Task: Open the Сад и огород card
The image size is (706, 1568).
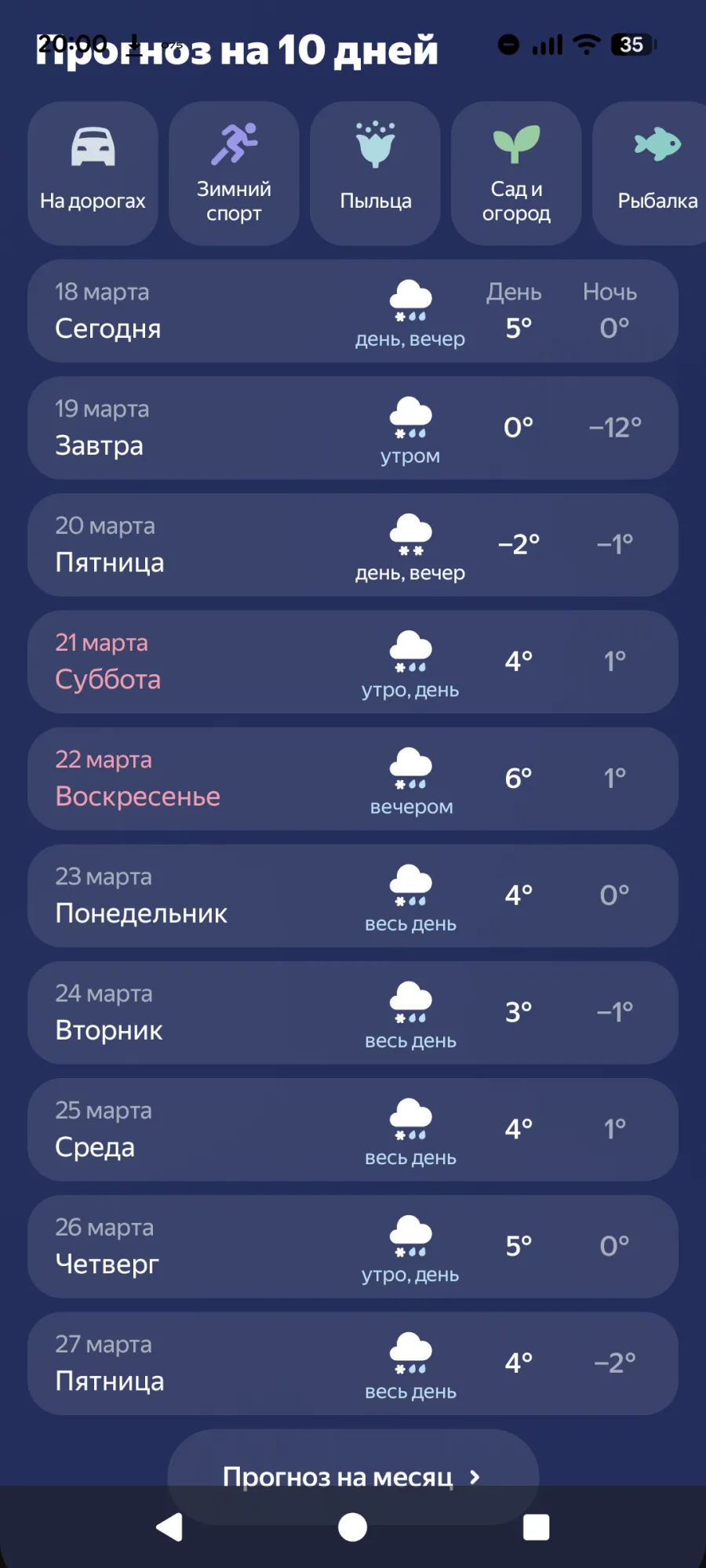Action: pyautogui.click(x=516, y=173)
